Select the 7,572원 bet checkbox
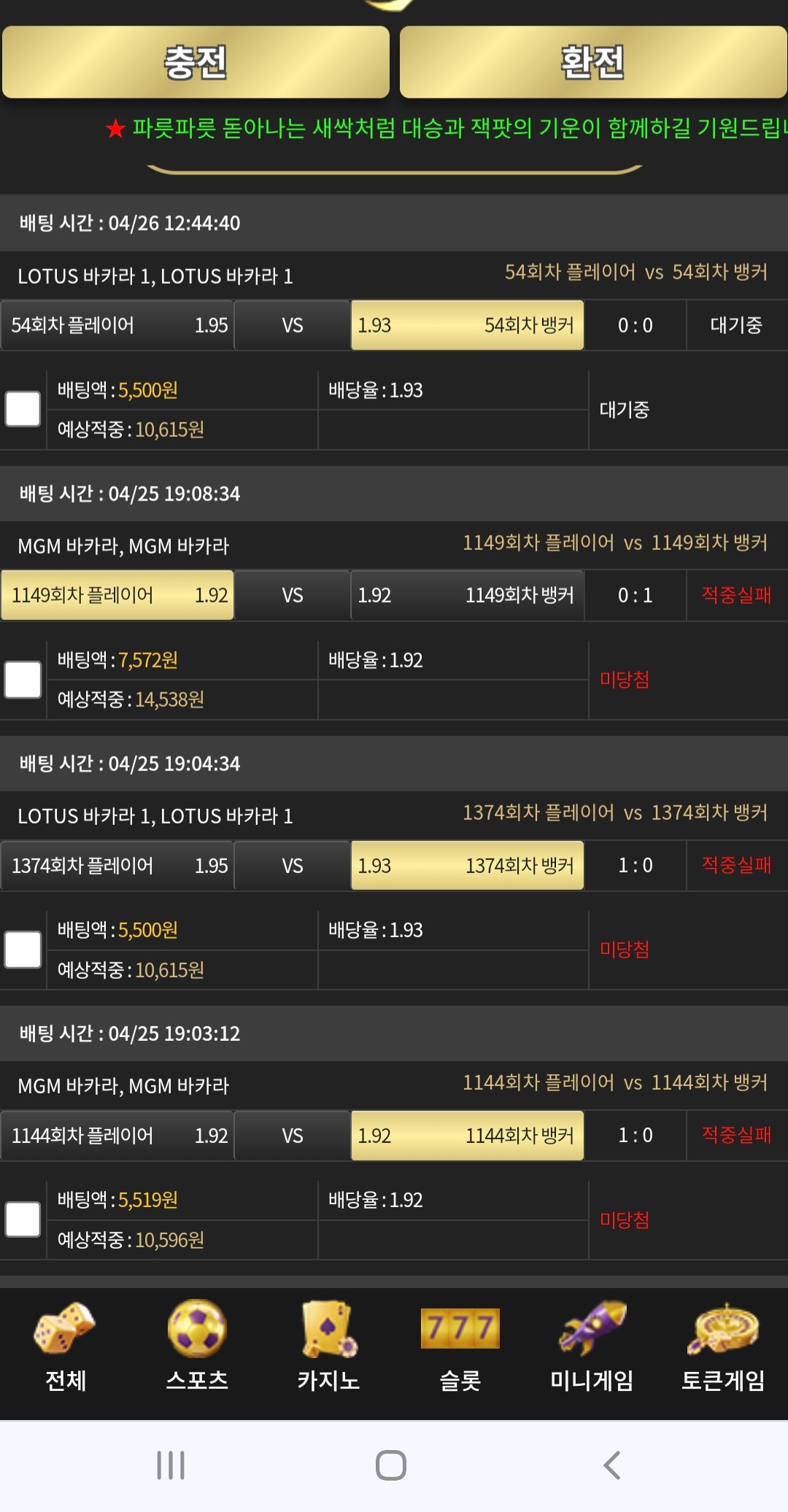788x1512 pixels. [23, 680]
